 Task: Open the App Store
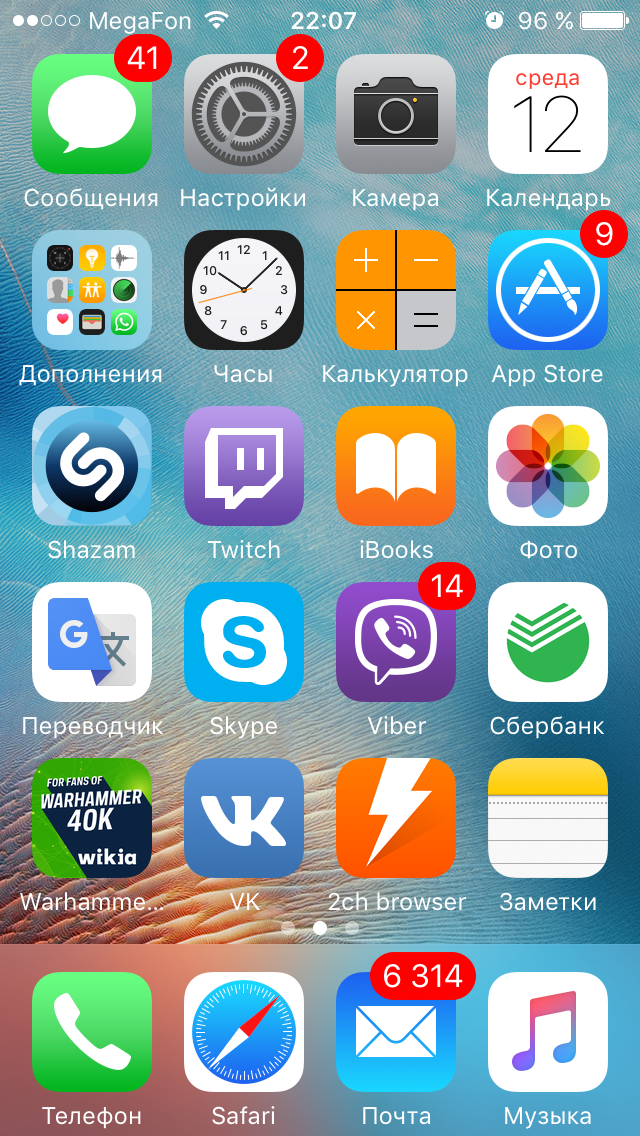click(x=548, y=290)
